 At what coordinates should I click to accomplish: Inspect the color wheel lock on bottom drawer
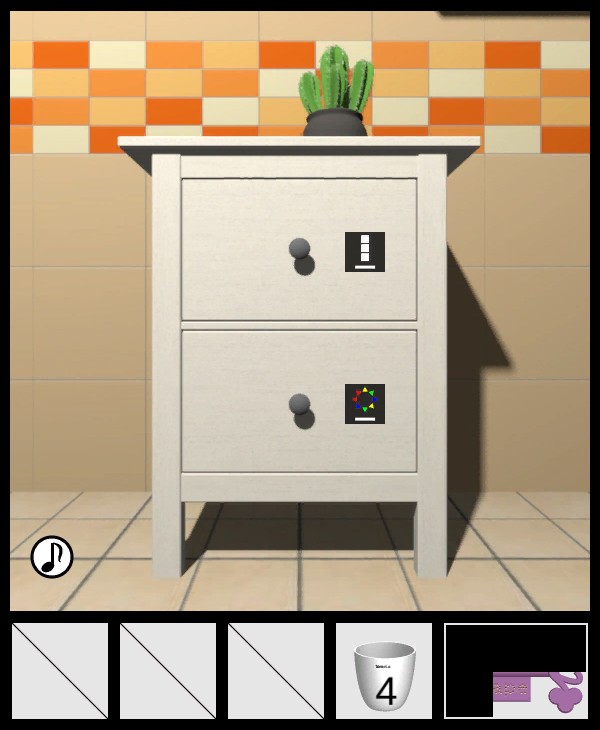coord(365,403)
